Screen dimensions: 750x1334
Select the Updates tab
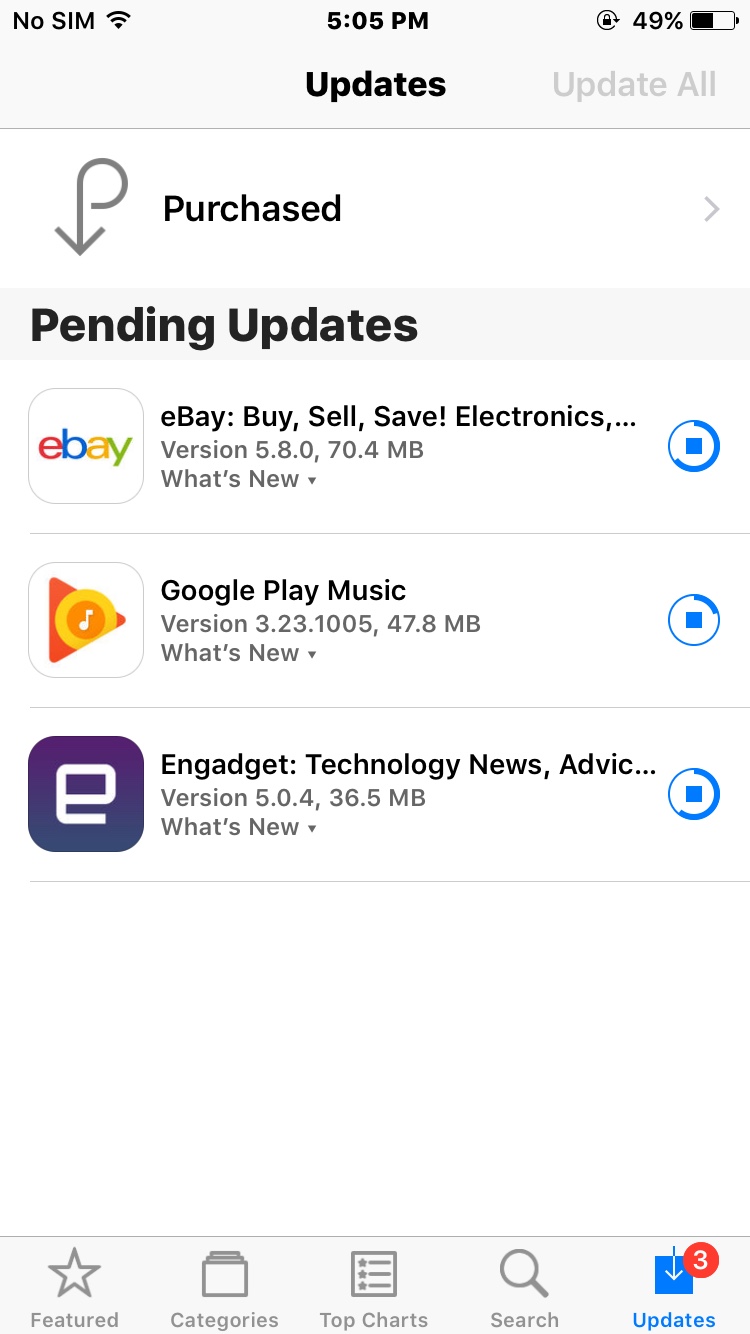pos(674,1288)
